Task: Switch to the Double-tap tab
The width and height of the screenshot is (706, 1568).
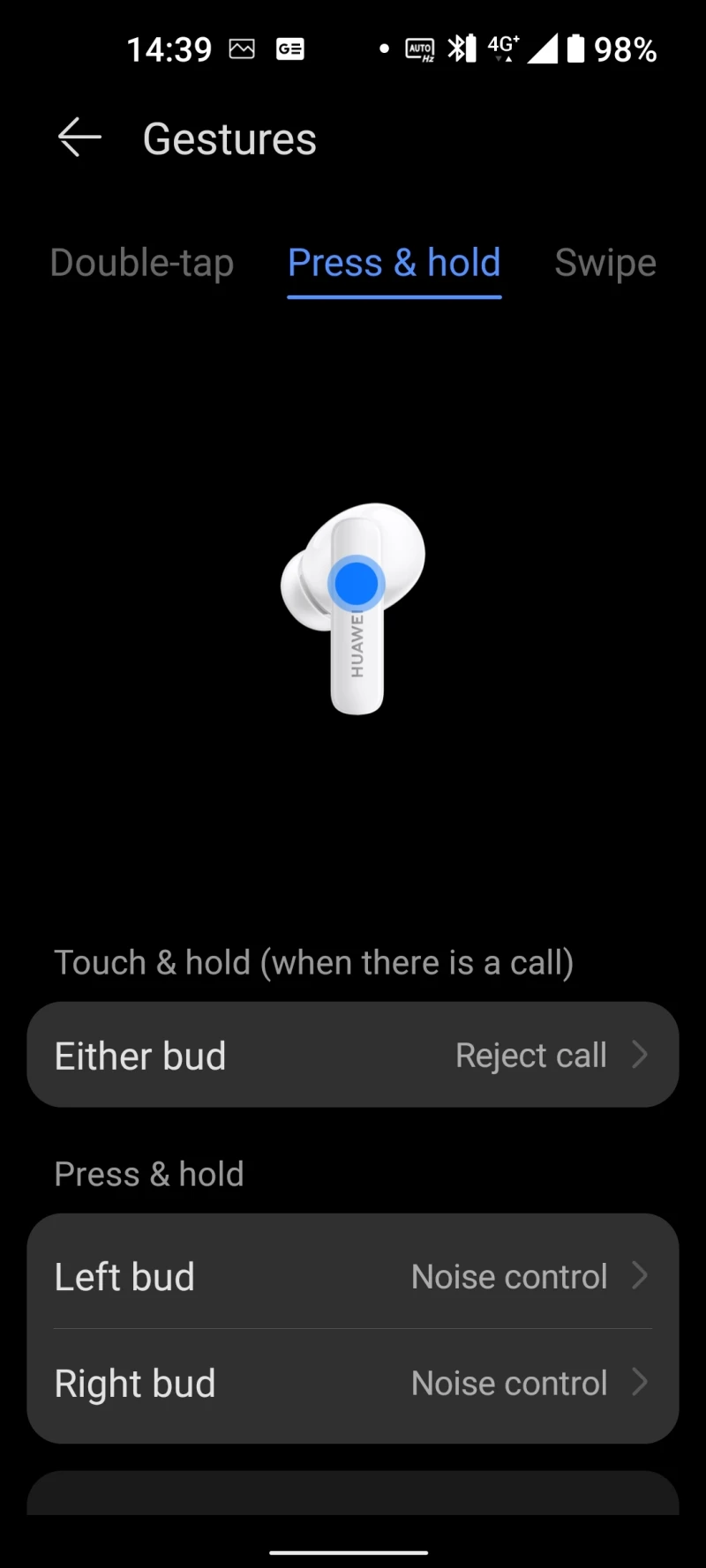Action: (142, 263)
